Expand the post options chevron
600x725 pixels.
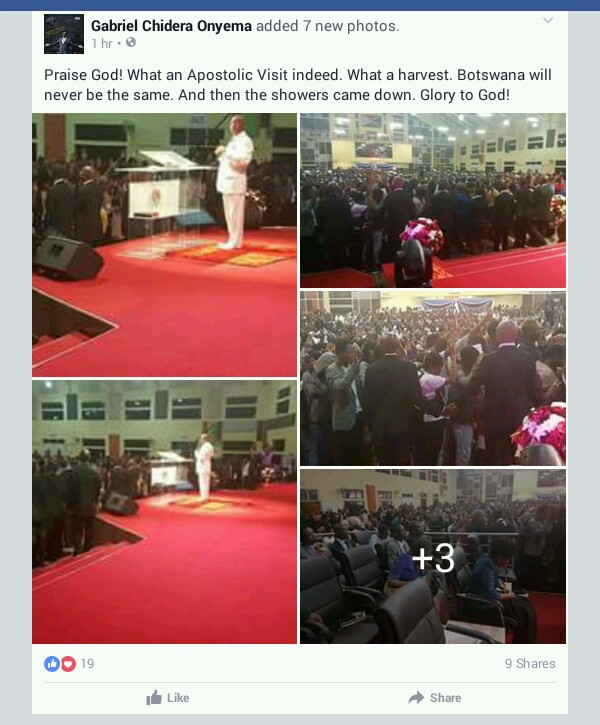[x=547, y=21]
